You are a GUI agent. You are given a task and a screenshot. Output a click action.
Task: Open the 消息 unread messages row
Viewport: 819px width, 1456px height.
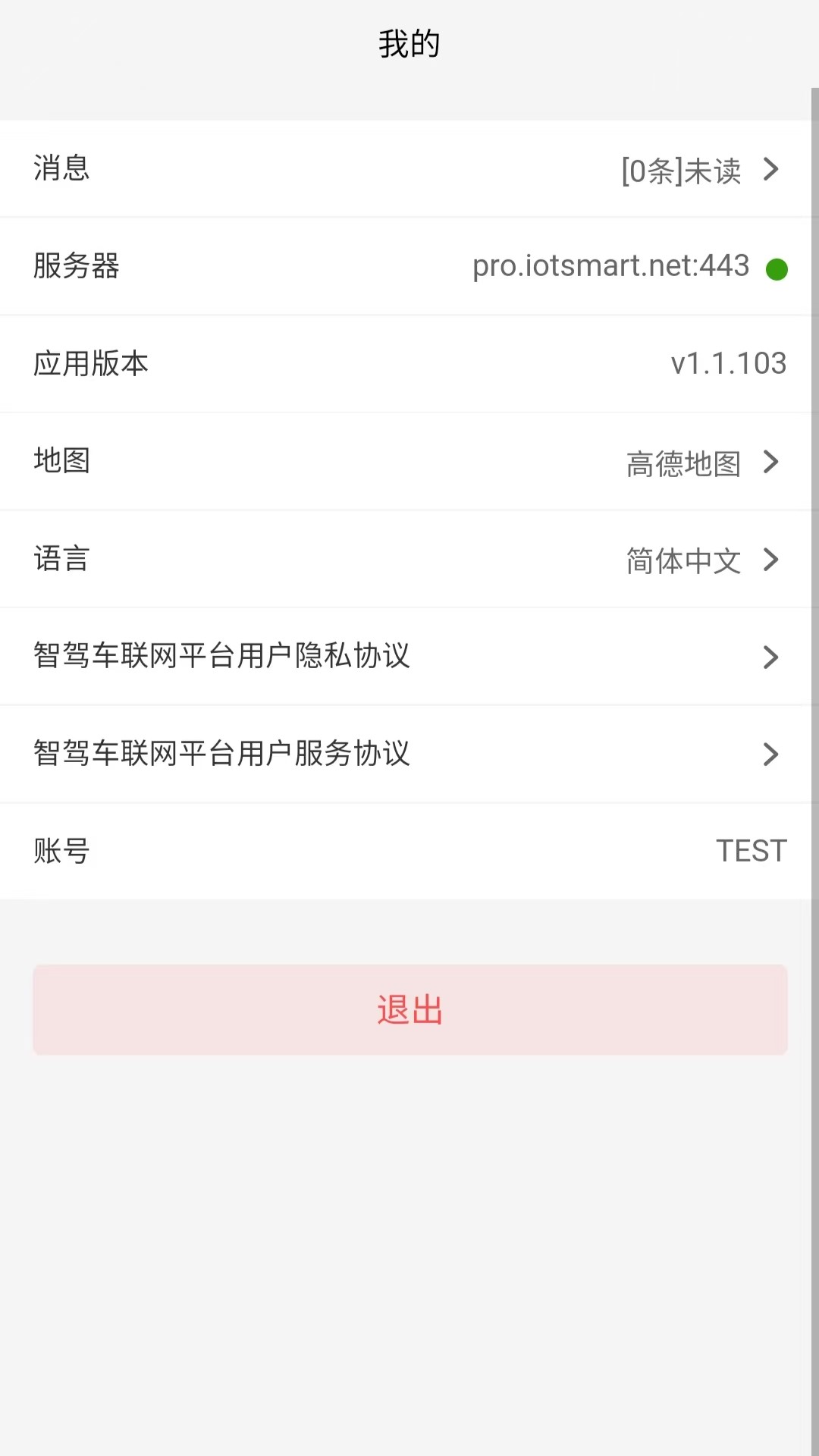coord(406,168)
